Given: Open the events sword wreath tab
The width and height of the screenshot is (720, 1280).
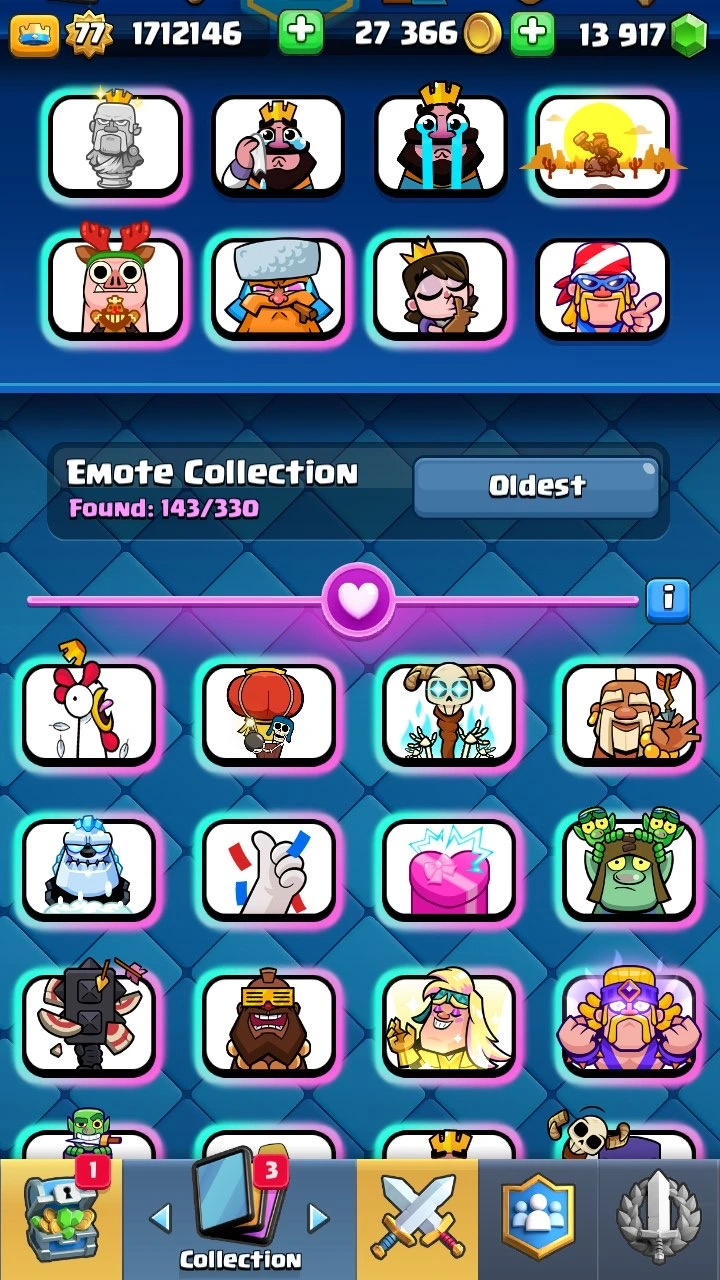Looking at the screenshot, I should pos(658,1220).
